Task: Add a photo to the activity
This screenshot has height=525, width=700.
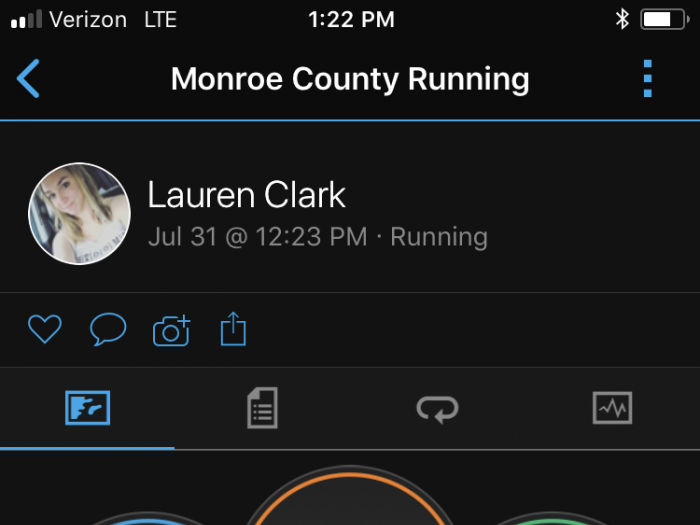Action: point(171,330)
